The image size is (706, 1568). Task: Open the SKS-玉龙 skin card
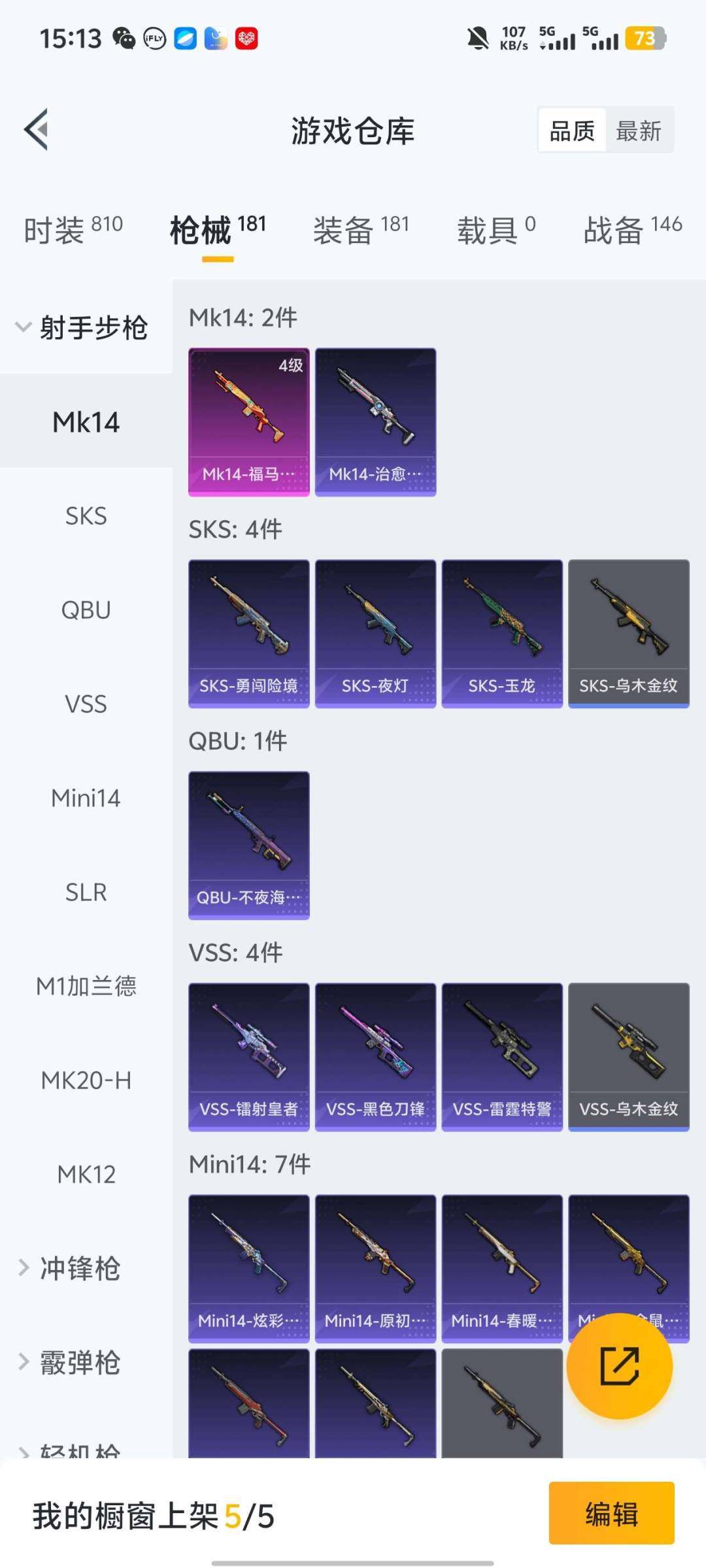click(501, 633)
